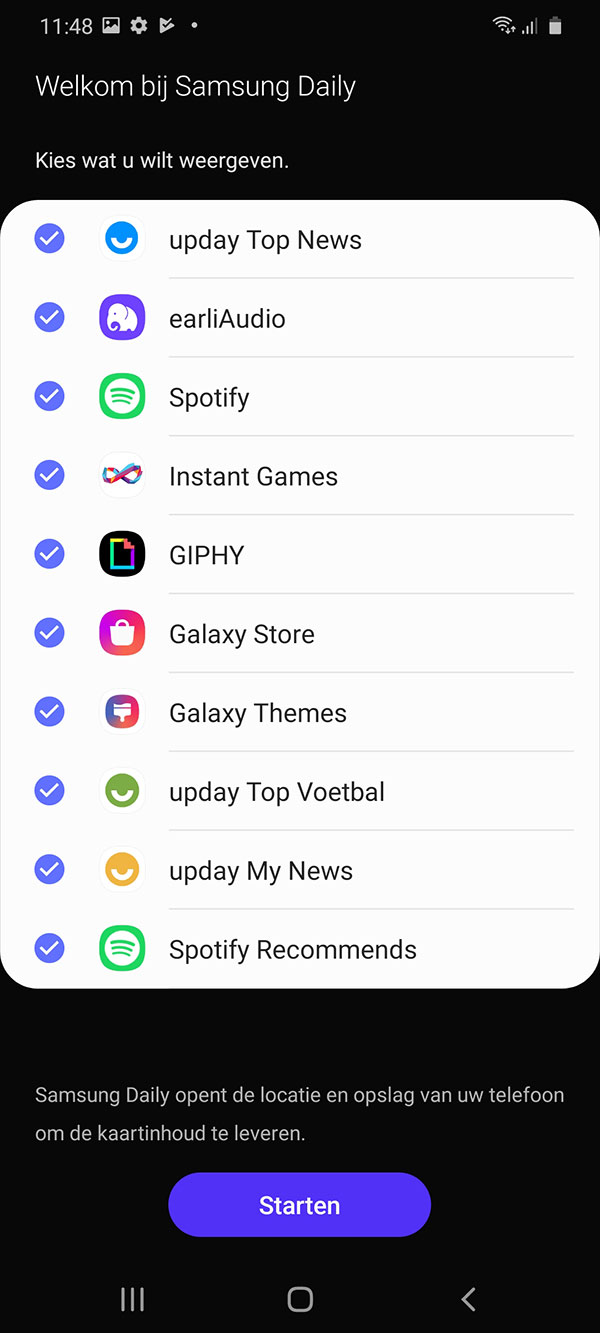Uncheck Galaxy Themes

click(x=49, y=713)
